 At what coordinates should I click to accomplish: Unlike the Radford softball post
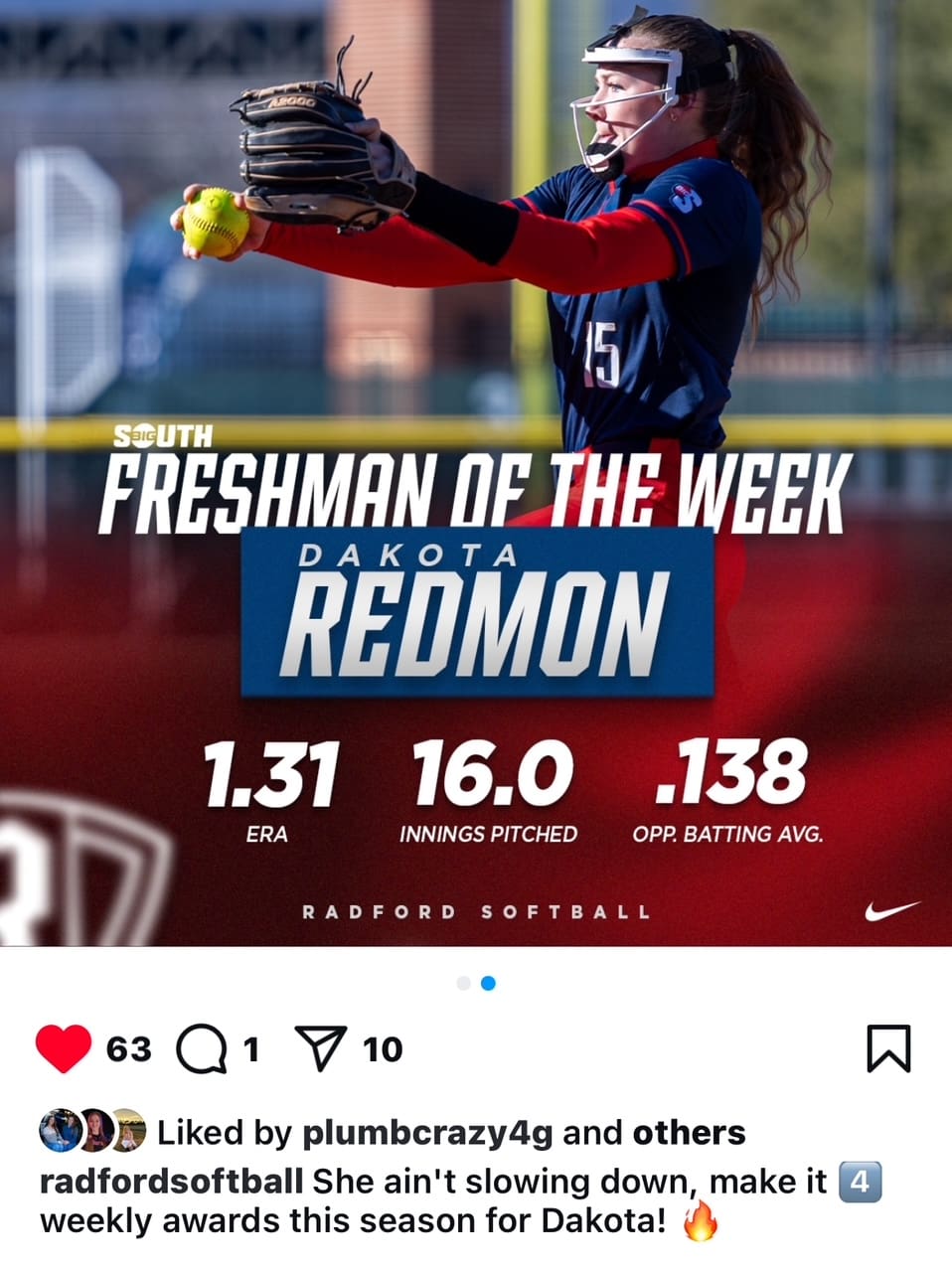[64, 1048]
